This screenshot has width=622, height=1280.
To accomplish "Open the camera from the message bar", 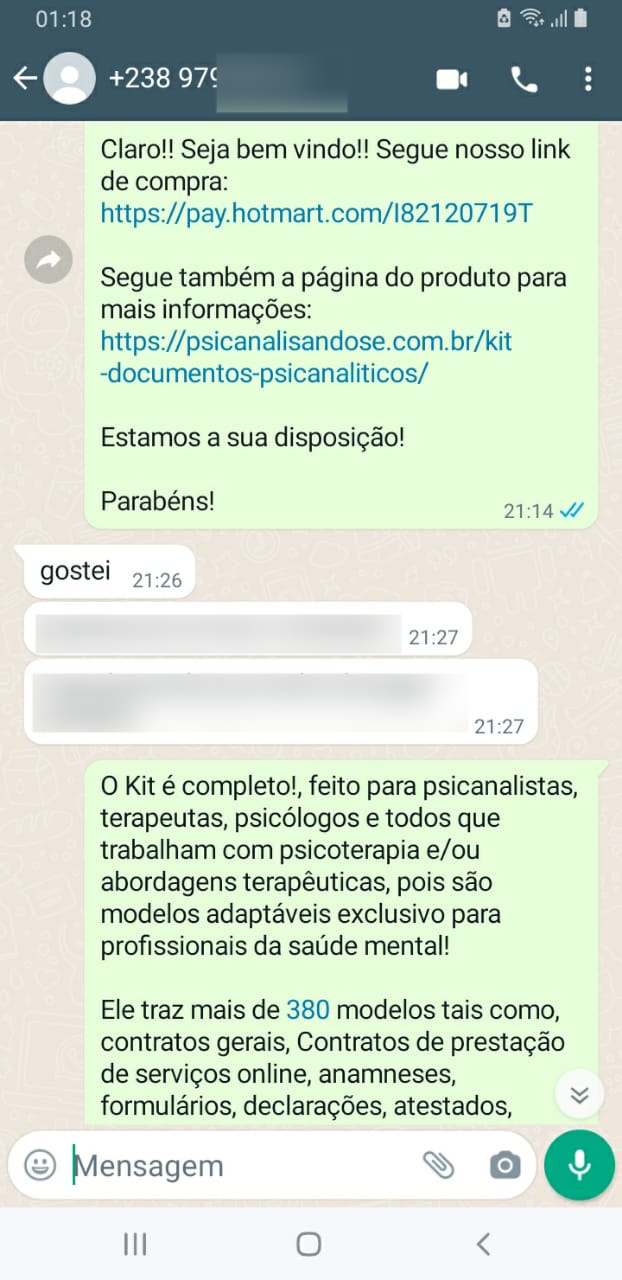I will [505, 1165].
